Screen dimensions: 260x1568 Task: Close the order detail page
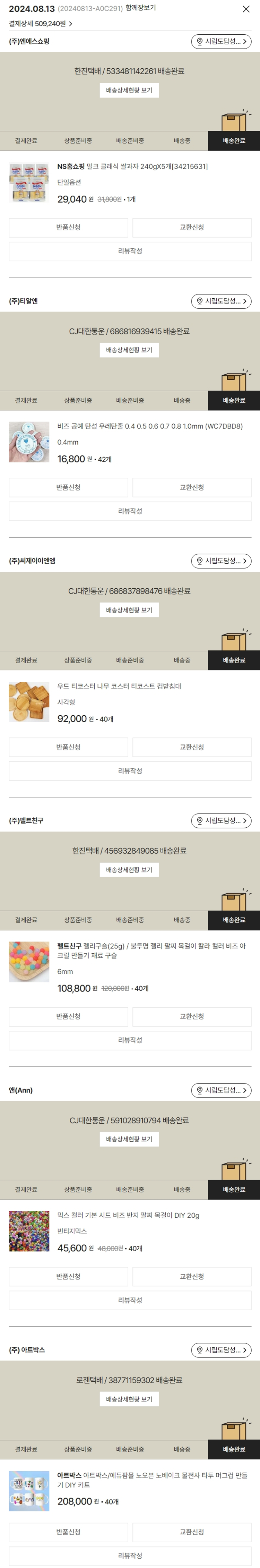click(246, 9)
